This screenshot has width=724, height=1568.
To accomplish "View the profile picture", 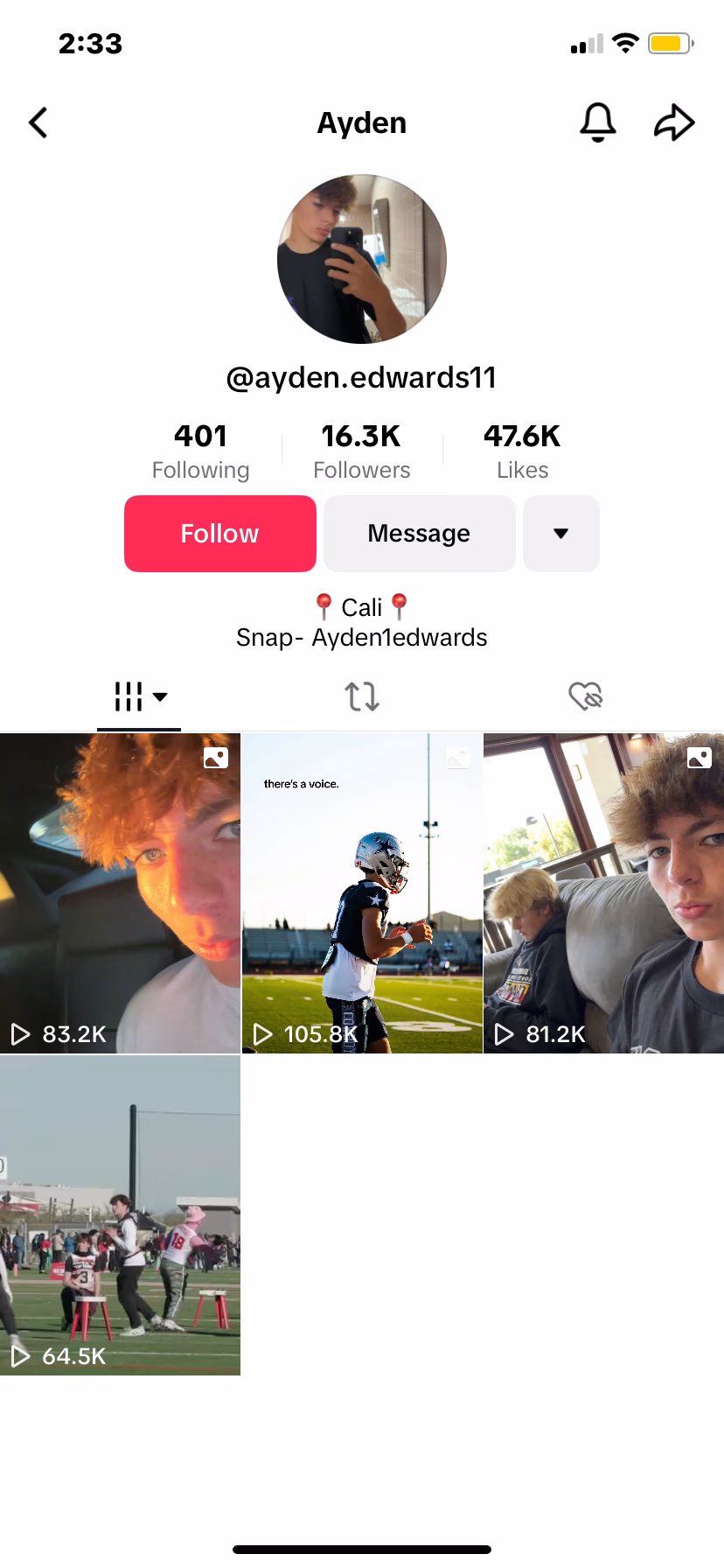I will click(x=362, y=259).
